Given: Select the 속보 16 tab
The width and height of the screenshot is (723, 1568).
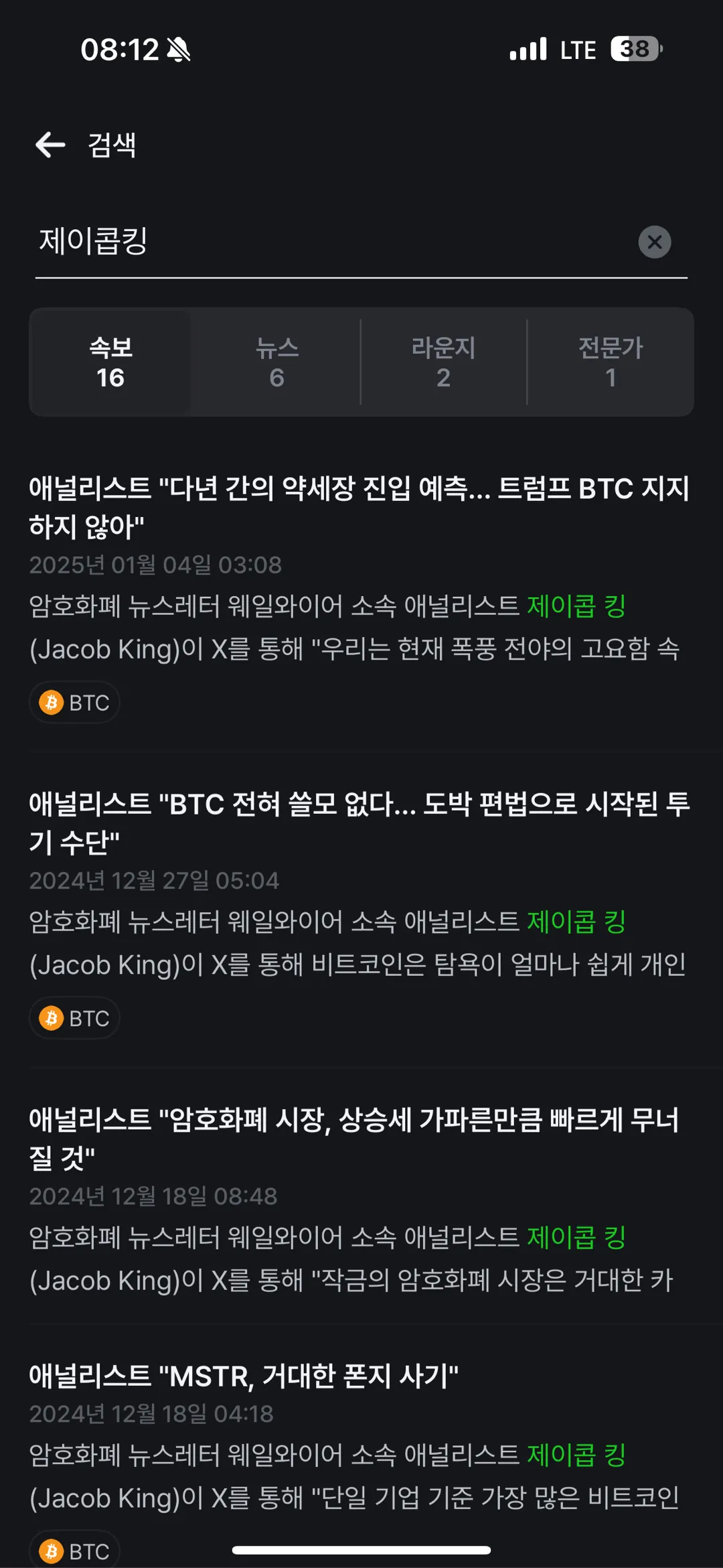Looking at the screenshot, I should 110,362.
